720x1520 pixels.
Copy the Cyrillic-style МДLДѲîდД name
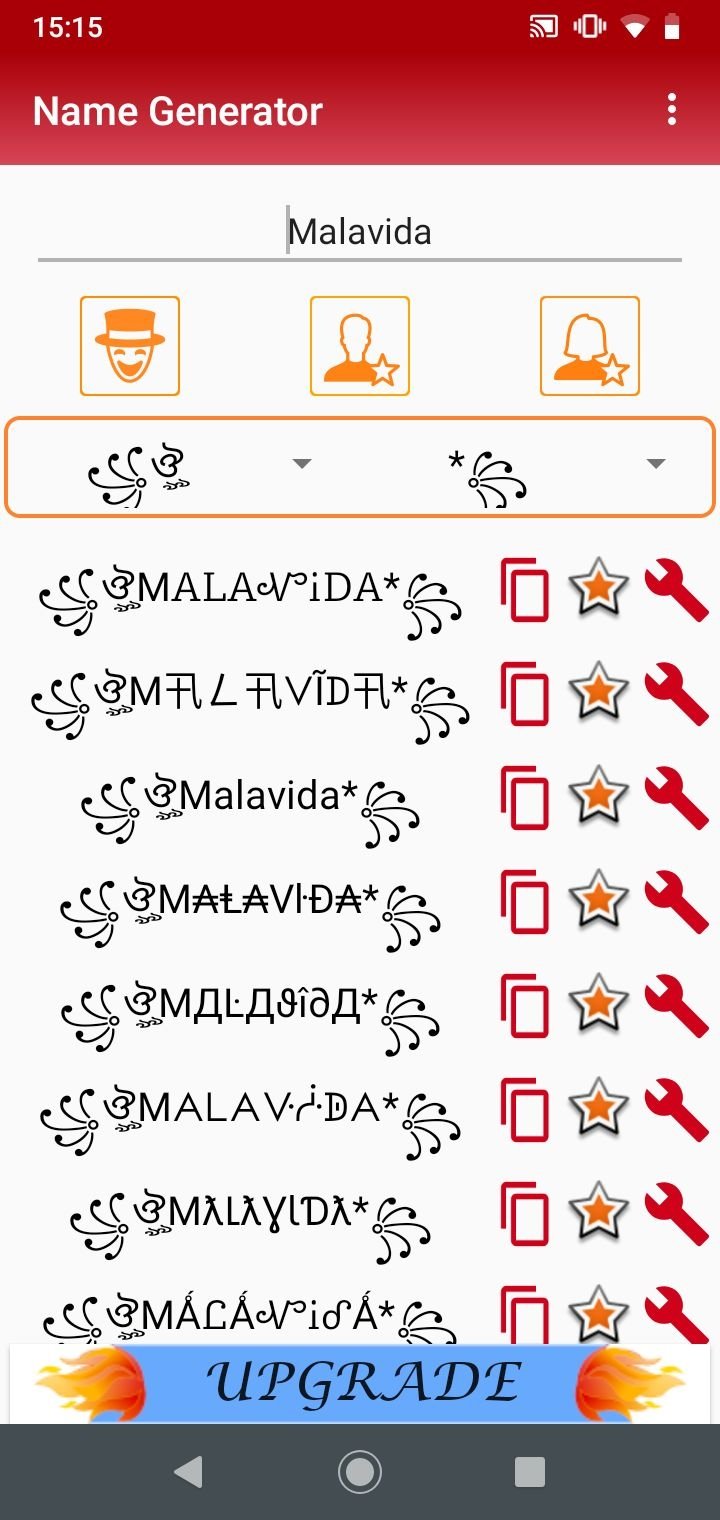(x=525, y=1004)
